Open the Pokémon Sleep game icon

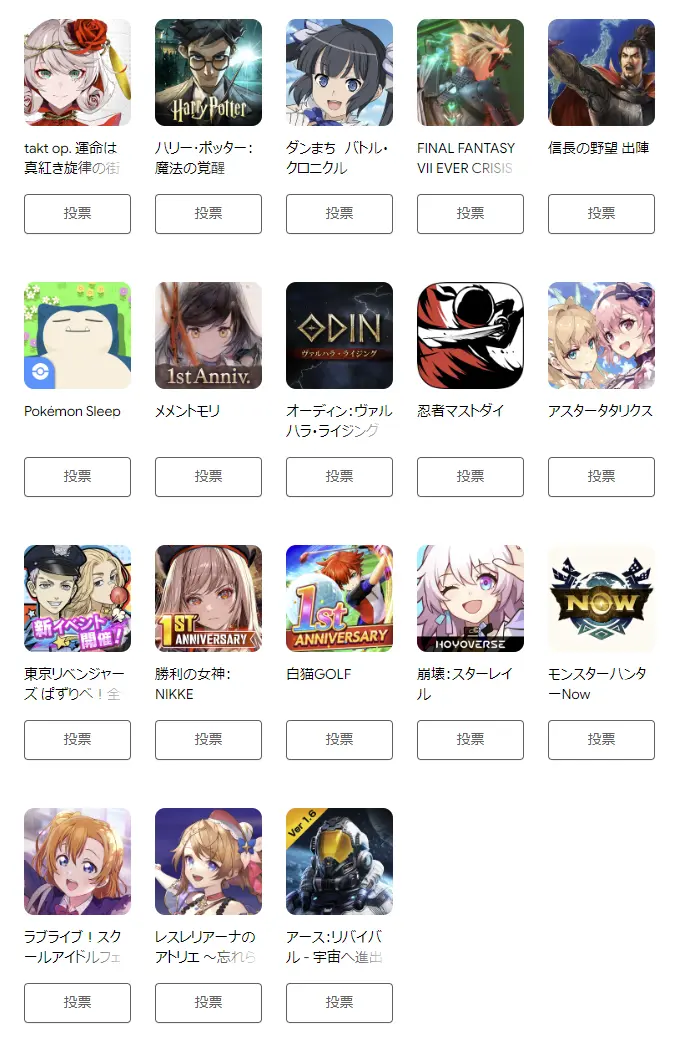77,335
